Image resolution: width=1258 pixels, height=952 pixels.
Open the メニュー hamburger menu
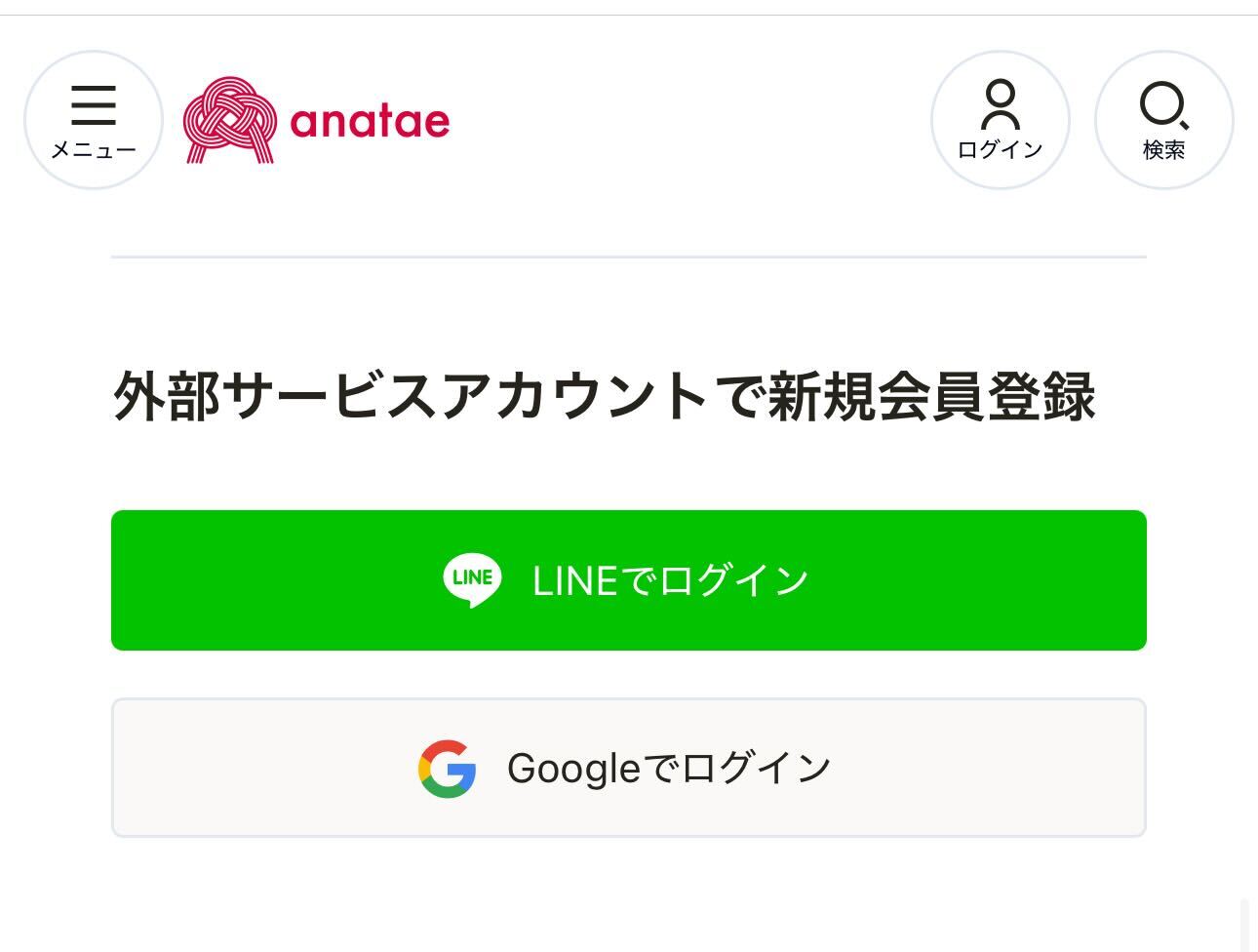pos(94,120)
